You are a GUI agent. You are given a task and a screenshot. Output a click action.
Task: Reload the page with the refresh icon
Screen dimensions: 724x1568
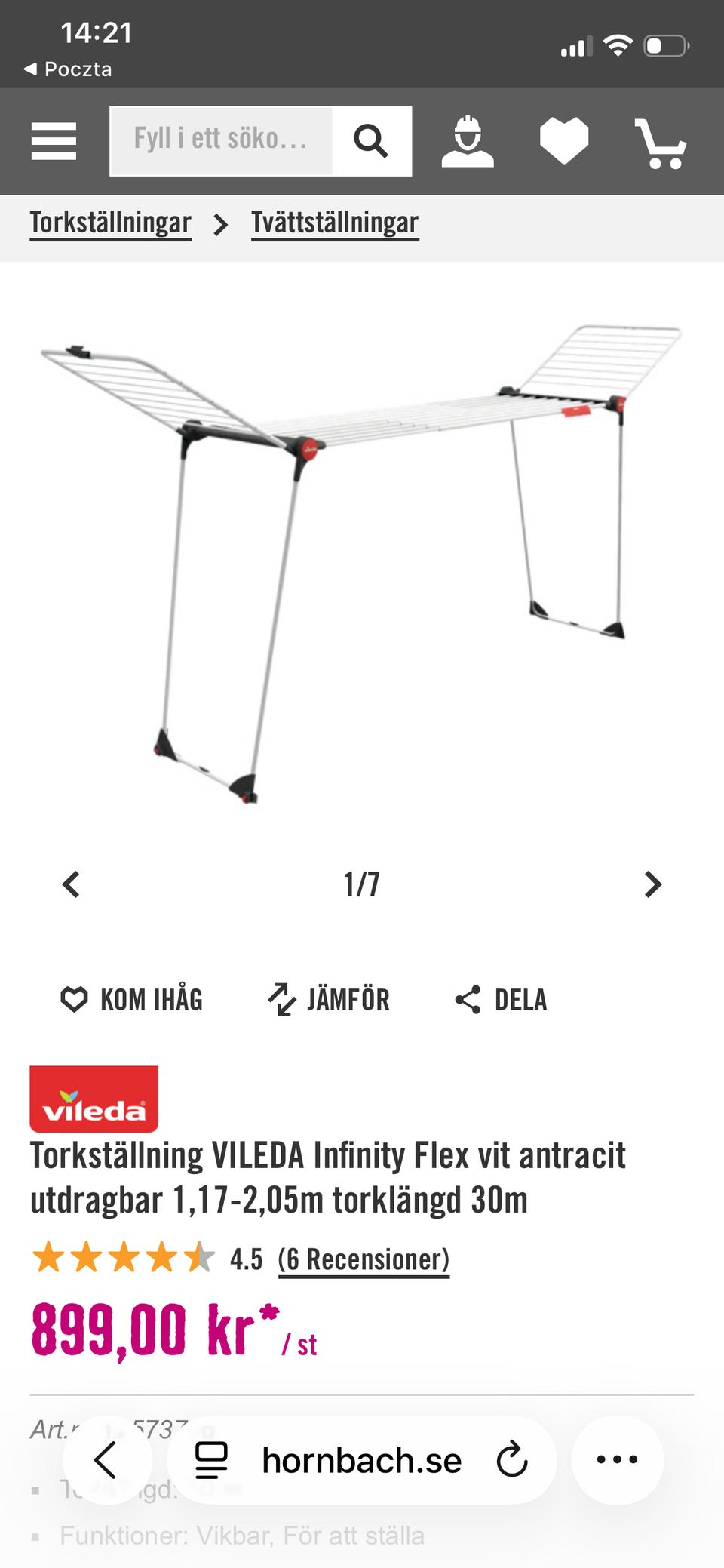click(x=512, y=1459)
